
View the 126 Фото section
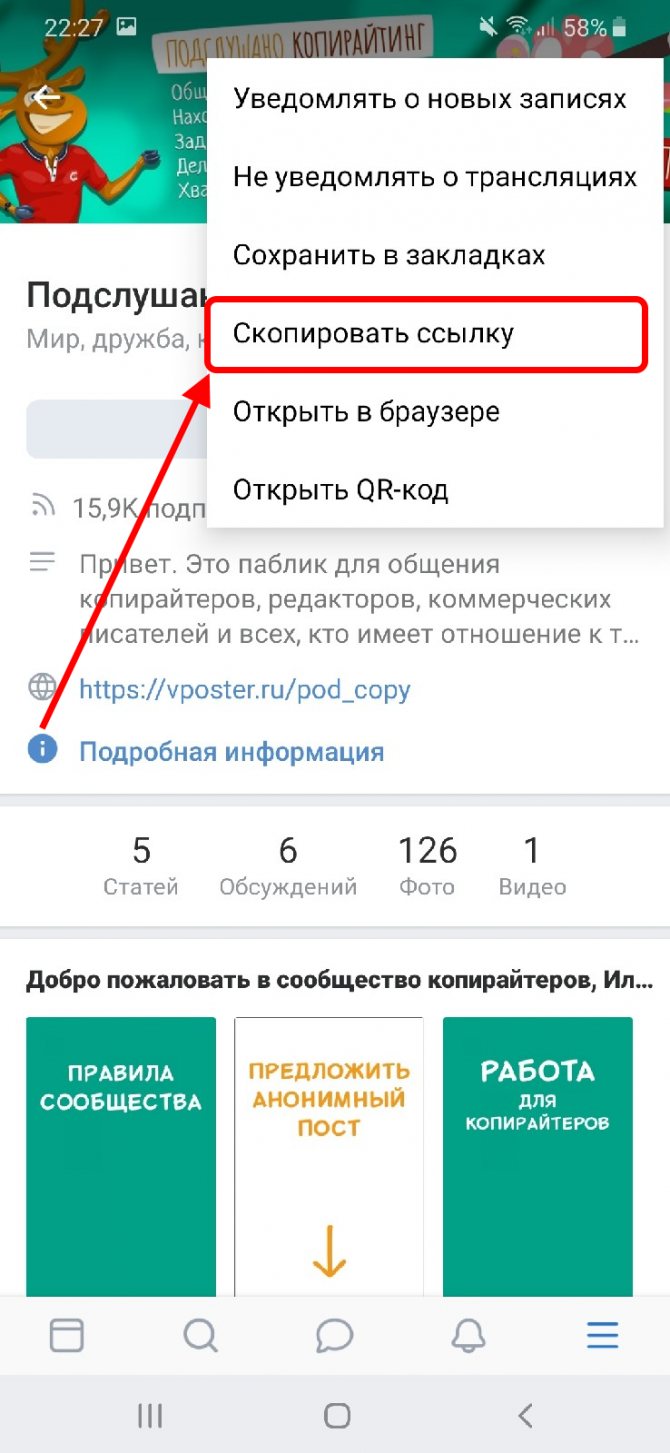[x=427, y=865]
